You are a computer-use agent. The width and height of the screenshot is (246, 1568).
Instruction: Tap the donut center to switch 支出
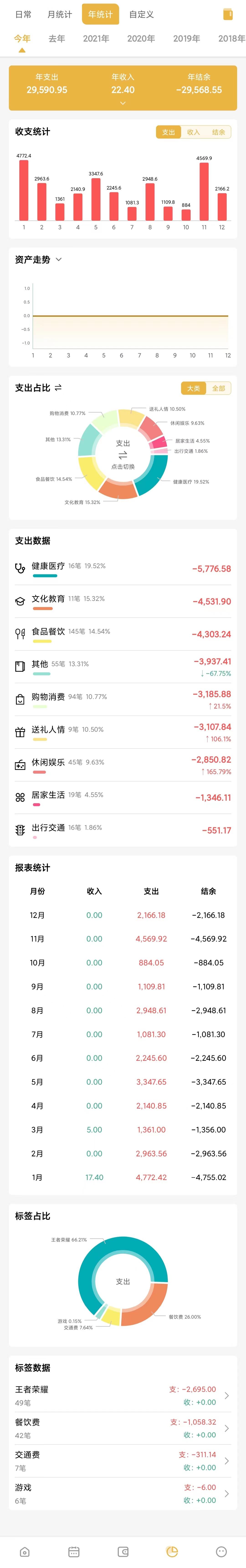(x=123, y=455)
